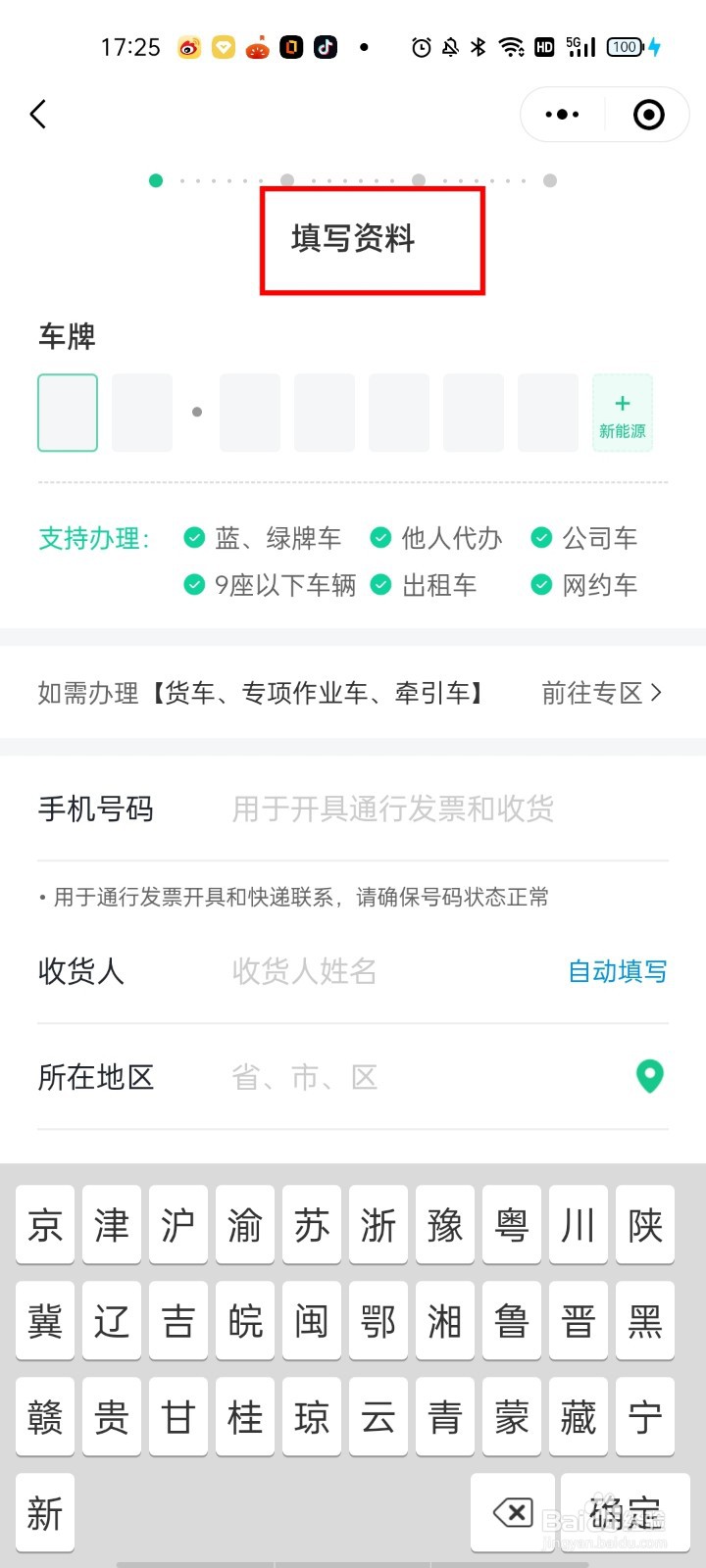The height and width of the screenshot is (1568, 706).
Task: Open the mini-program options menu (three dots)
Action: [x=562, y=114]
